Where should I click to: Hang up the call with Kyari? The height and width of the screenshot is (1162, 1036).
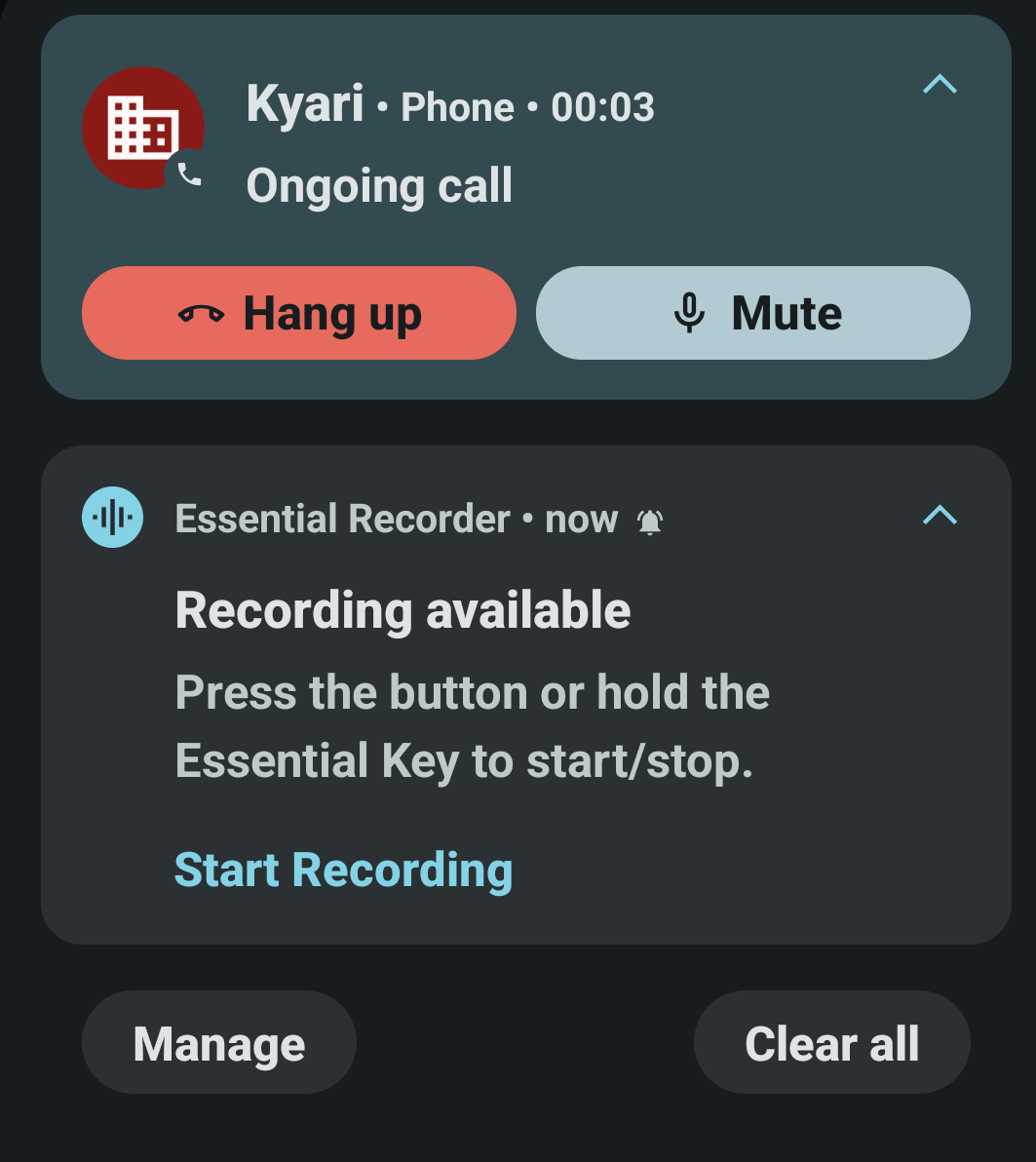298,313
